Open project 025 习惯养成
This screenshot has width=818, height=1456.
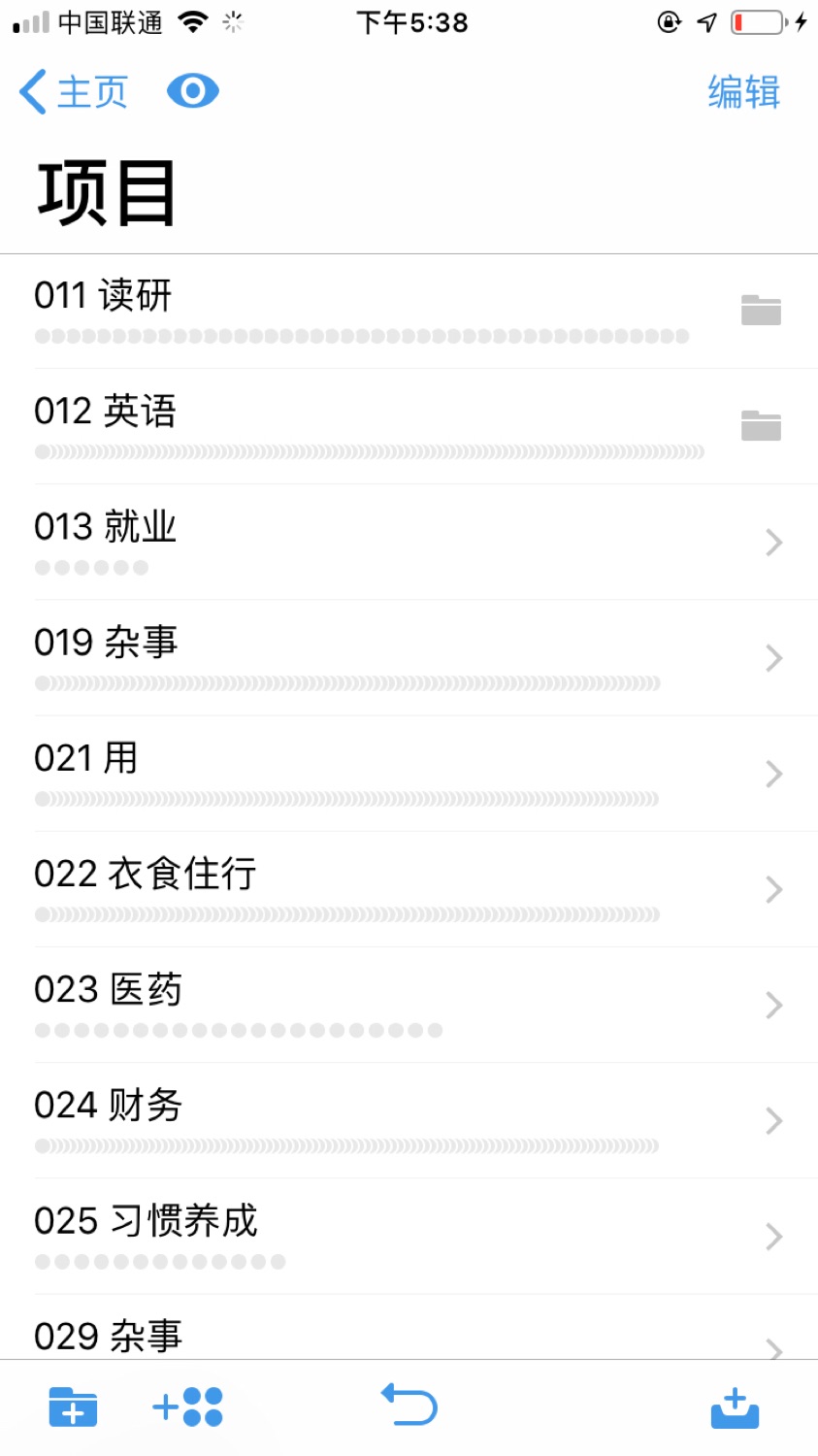click(x=409, y=1236)
